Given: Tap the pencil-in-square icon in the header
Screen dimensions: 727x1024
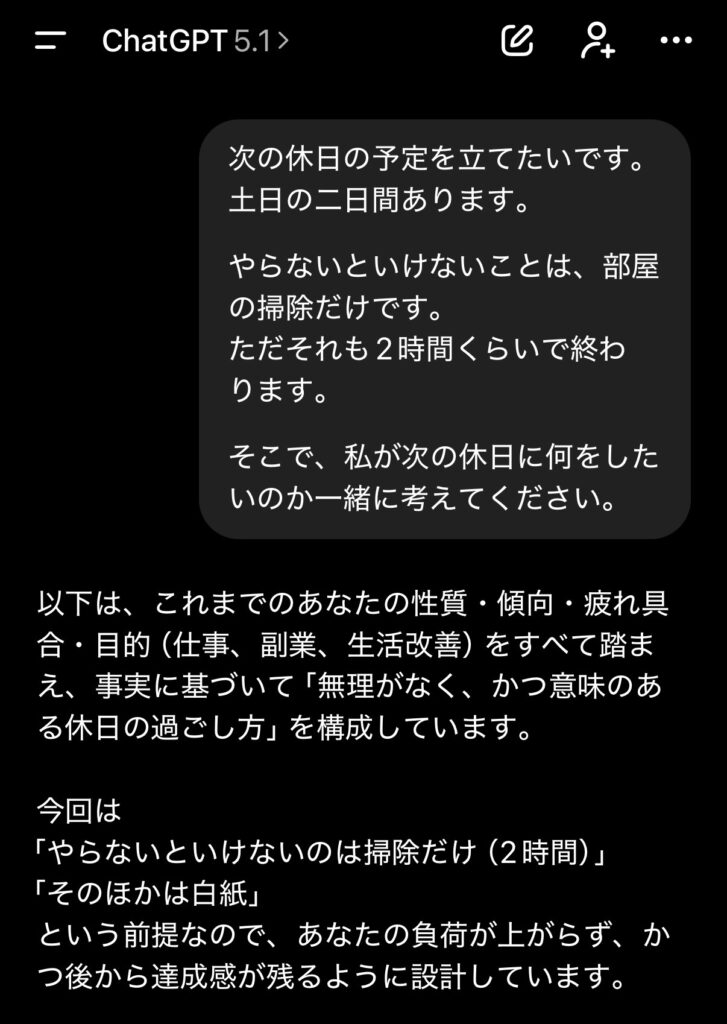Looking at the screenshot, I should [515, 41].
